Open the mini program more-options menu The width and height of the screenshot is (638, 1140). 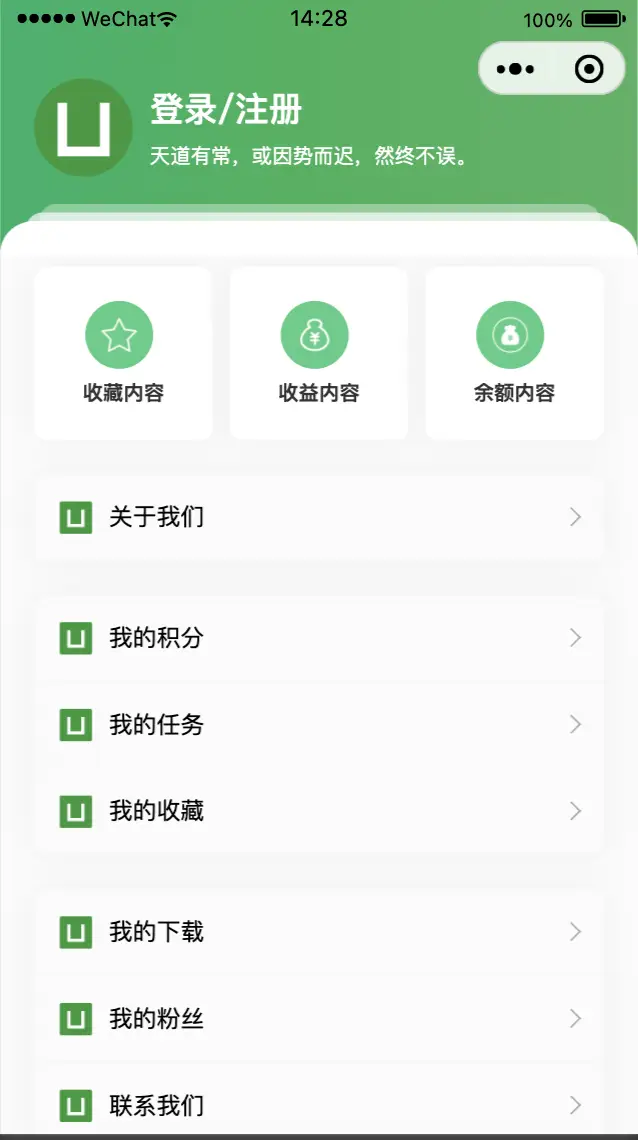tap(516, 69)
